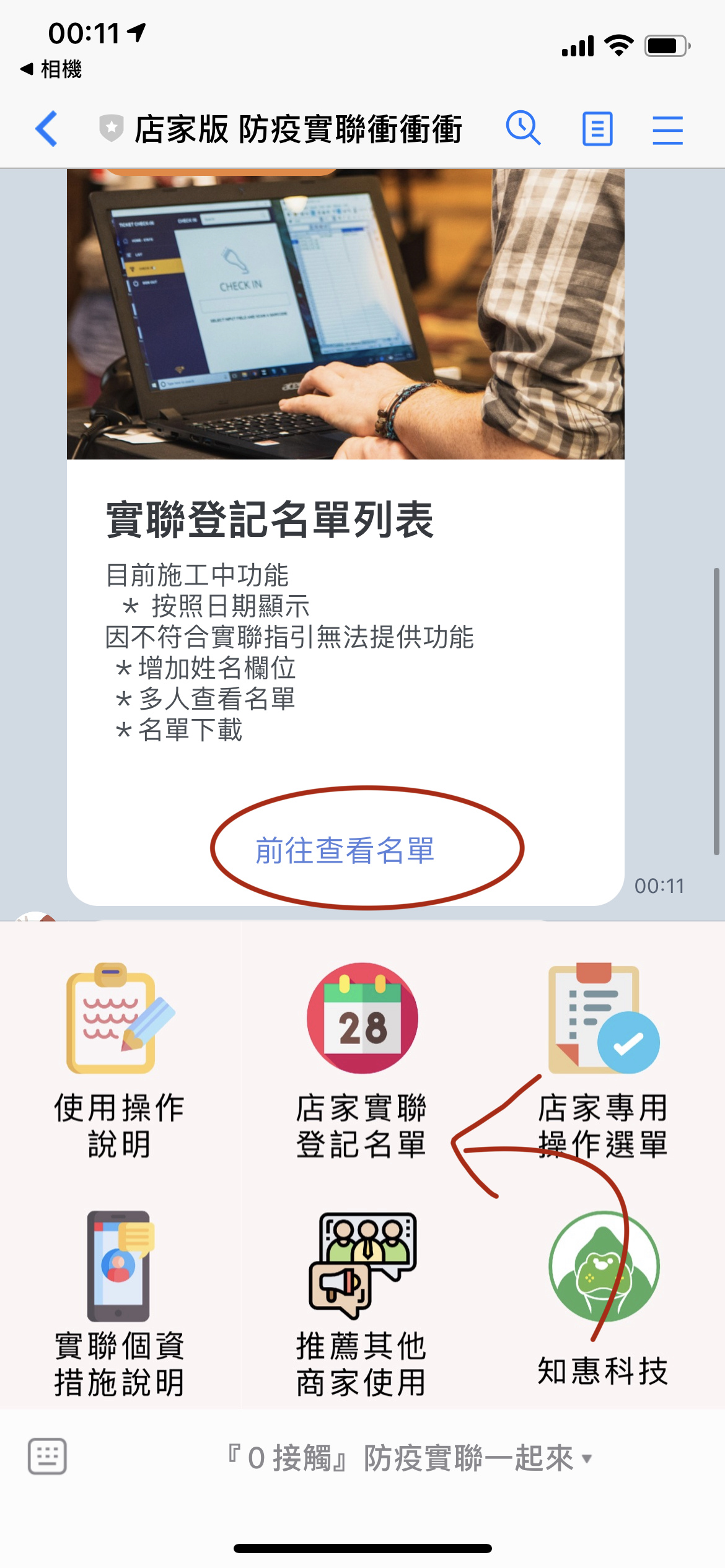This screenshot has width=725, height=1568.
Task: Open the hamburger menu in header
Action: coord(667,130)
